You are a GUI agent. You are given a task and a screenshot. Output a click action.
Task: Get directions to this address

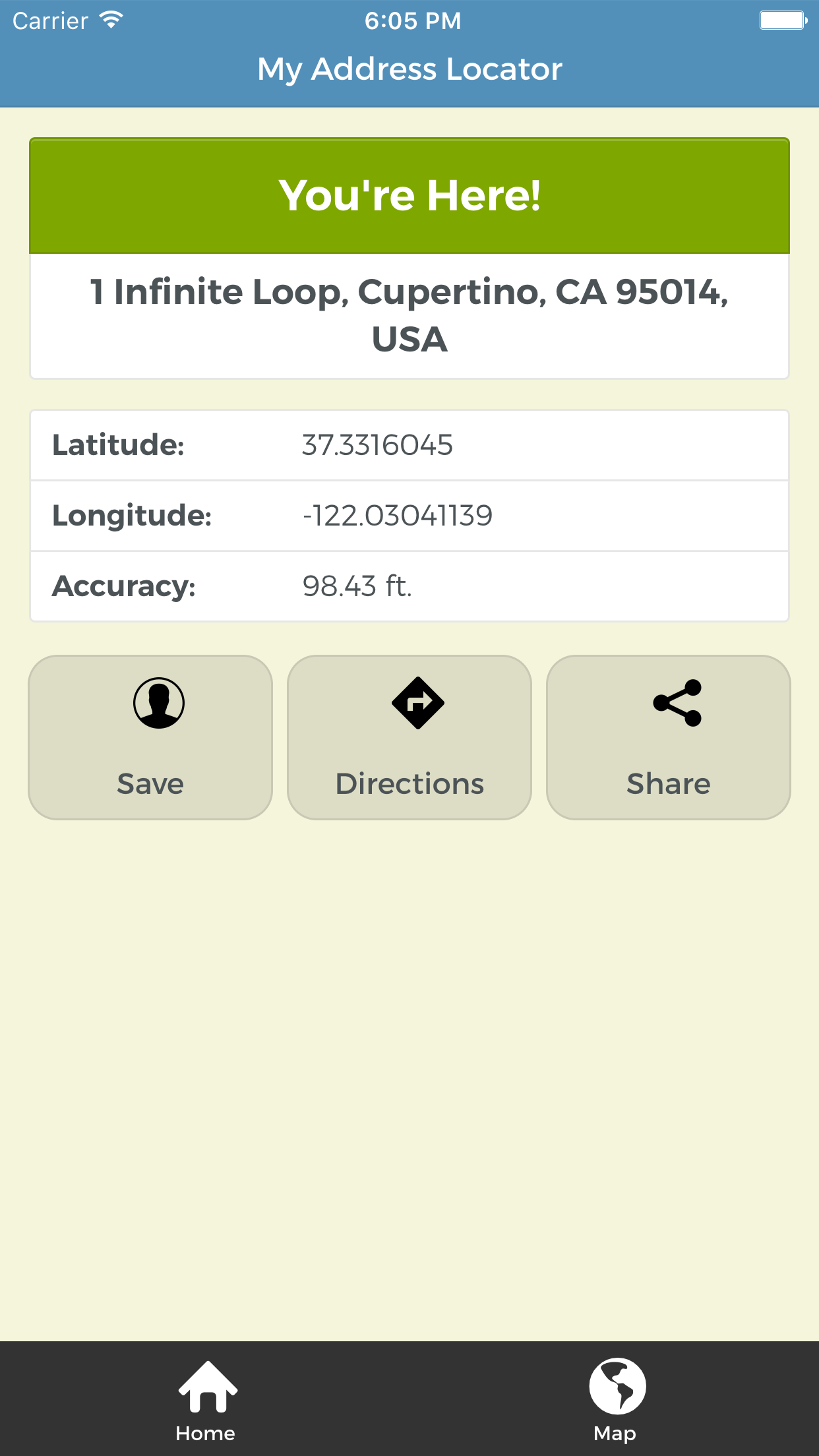pos(409,737)
